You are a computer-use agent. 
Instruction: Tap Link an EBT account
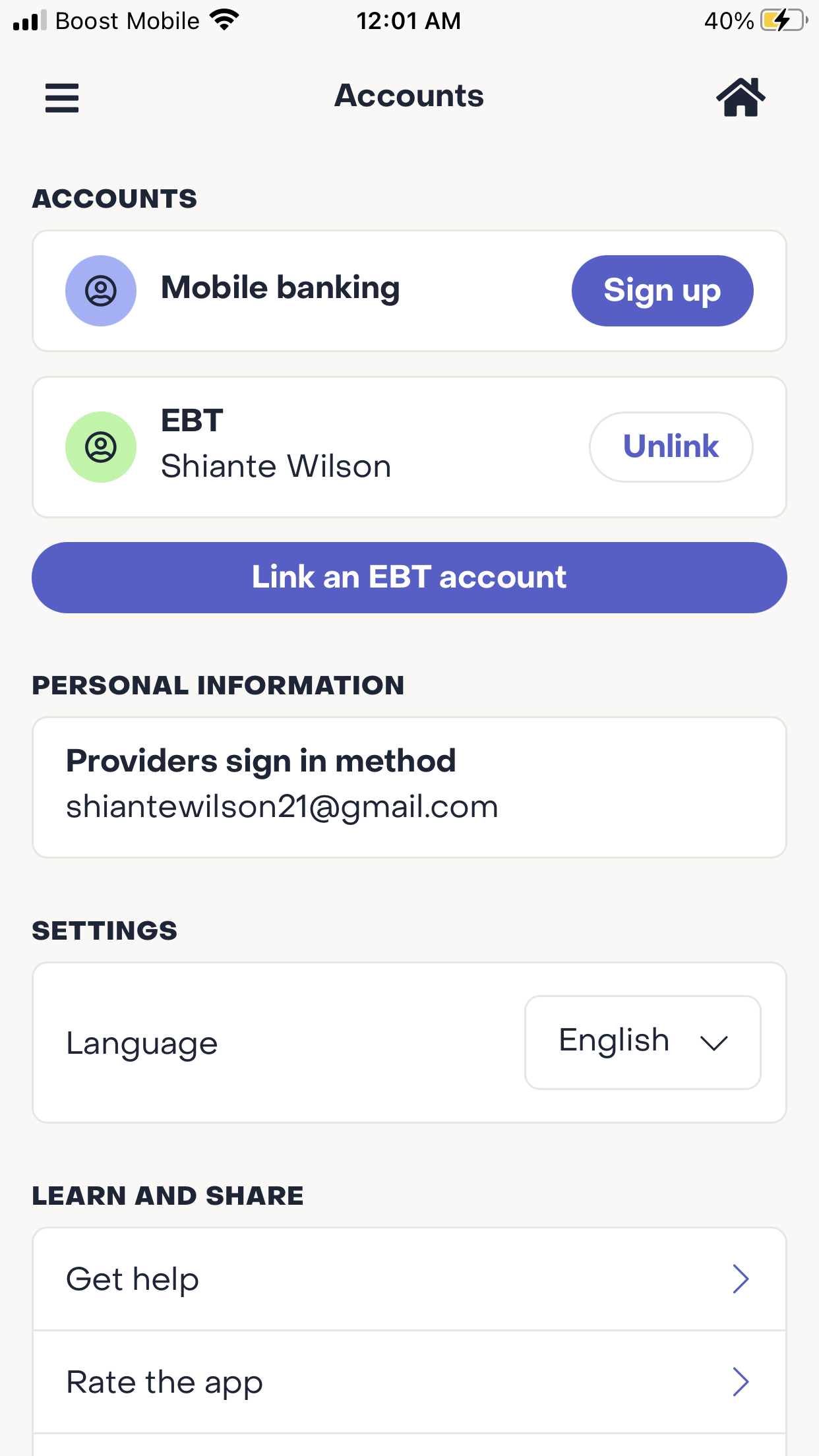click(409, 578)
